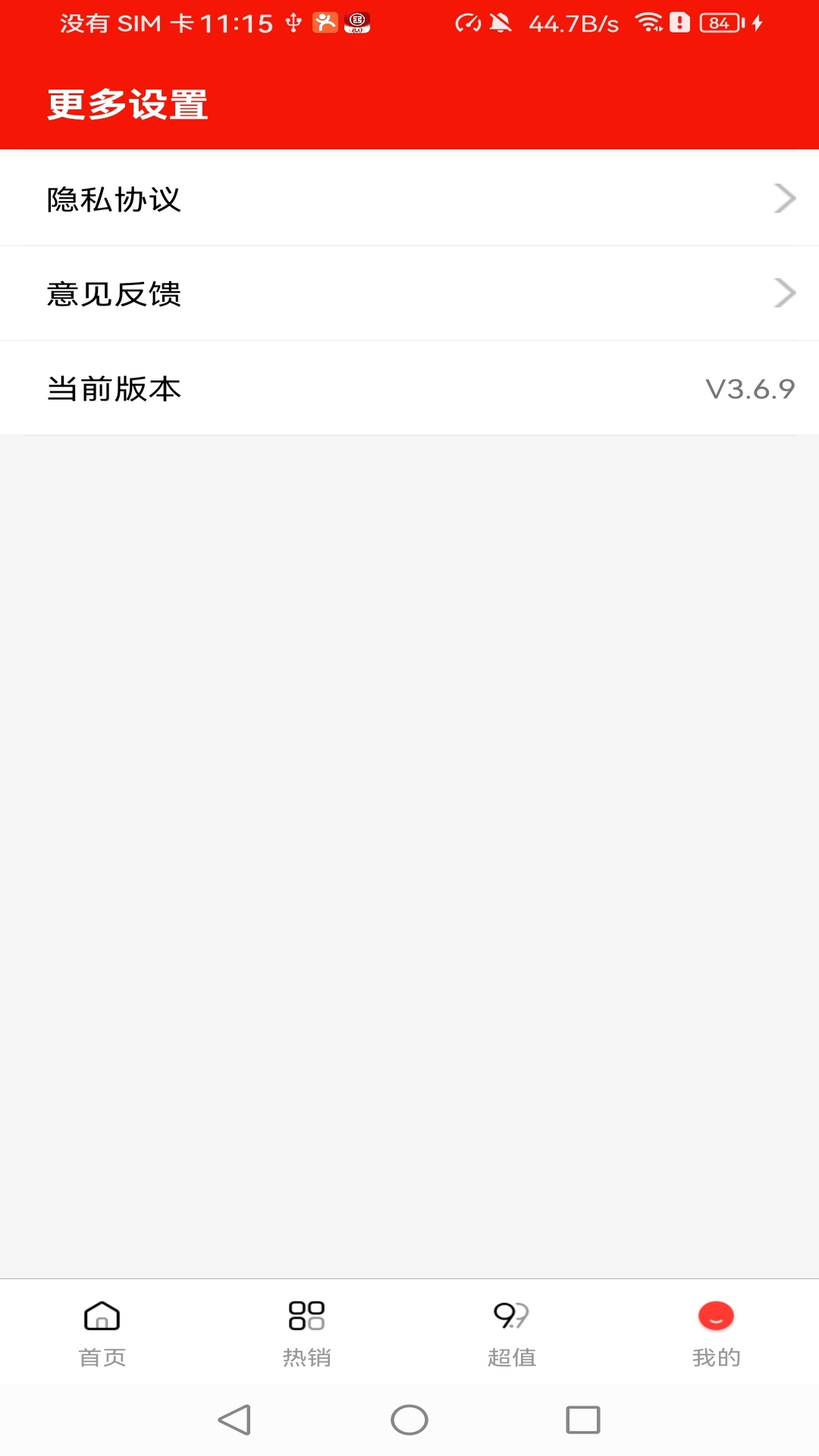
Task: Tap the network speed 44.7B/s indicator
Action: coord(573,23)
